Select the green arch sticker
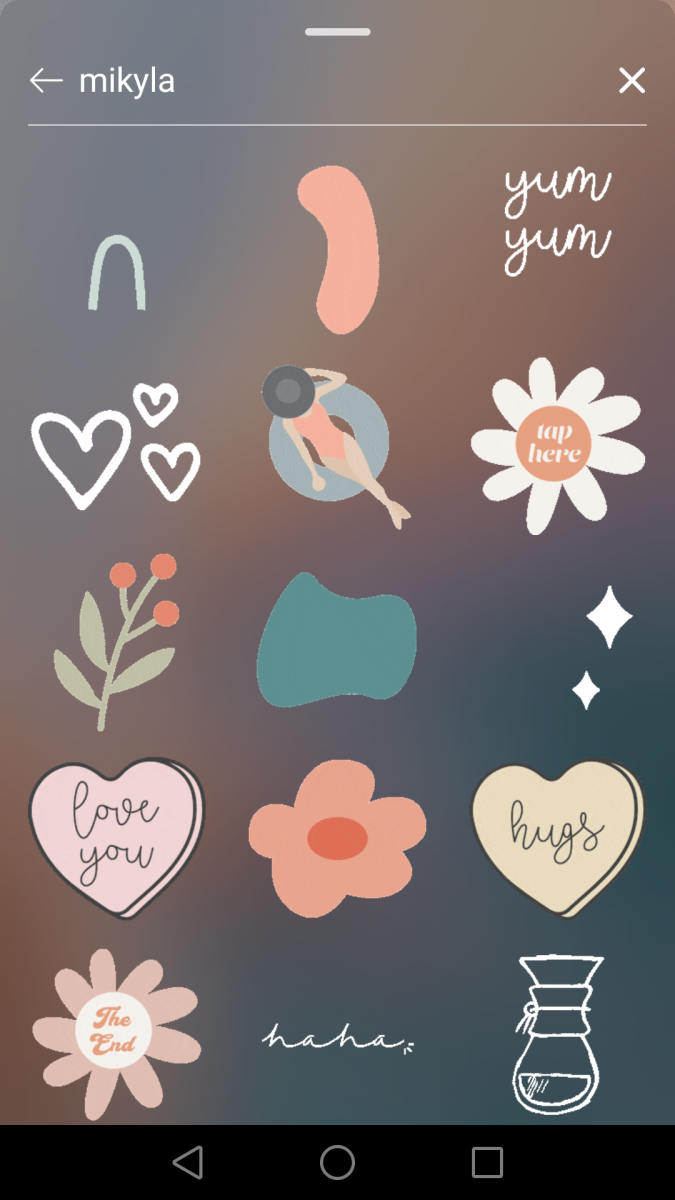Viewport: 675px width, 1200px height. pos(117,273)
